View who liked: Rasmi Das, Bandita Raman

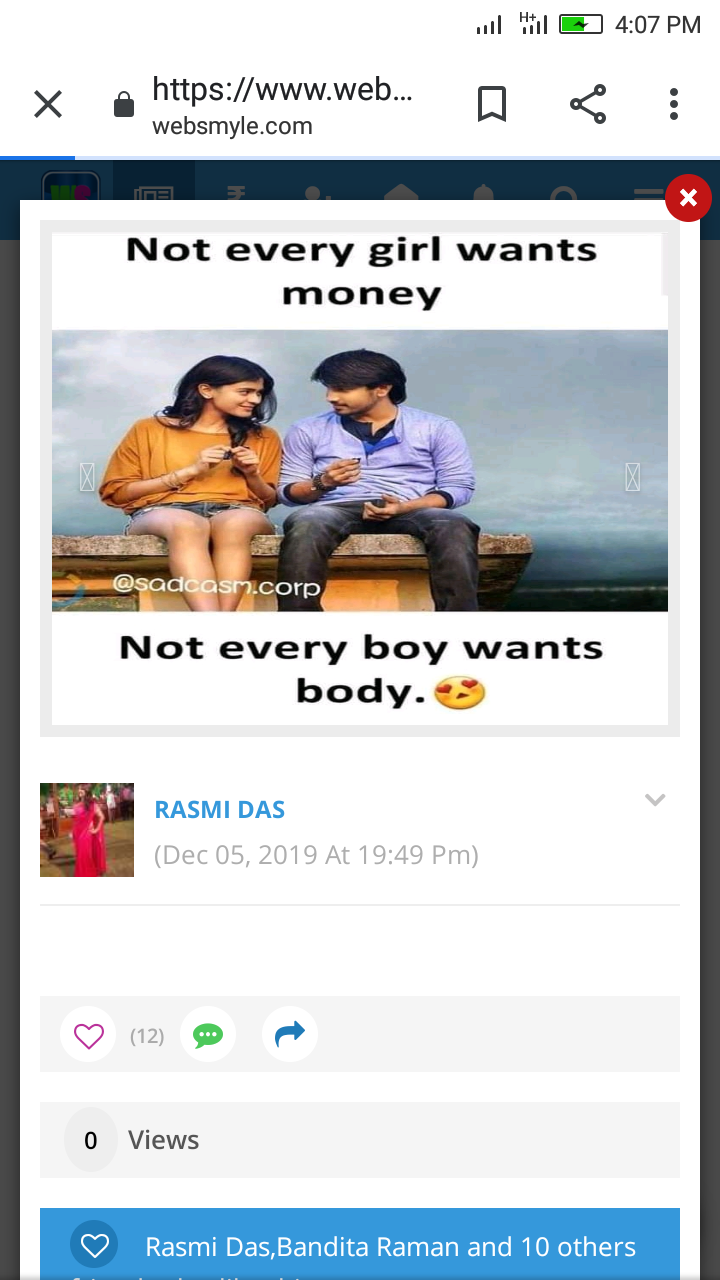(360, 1245)
